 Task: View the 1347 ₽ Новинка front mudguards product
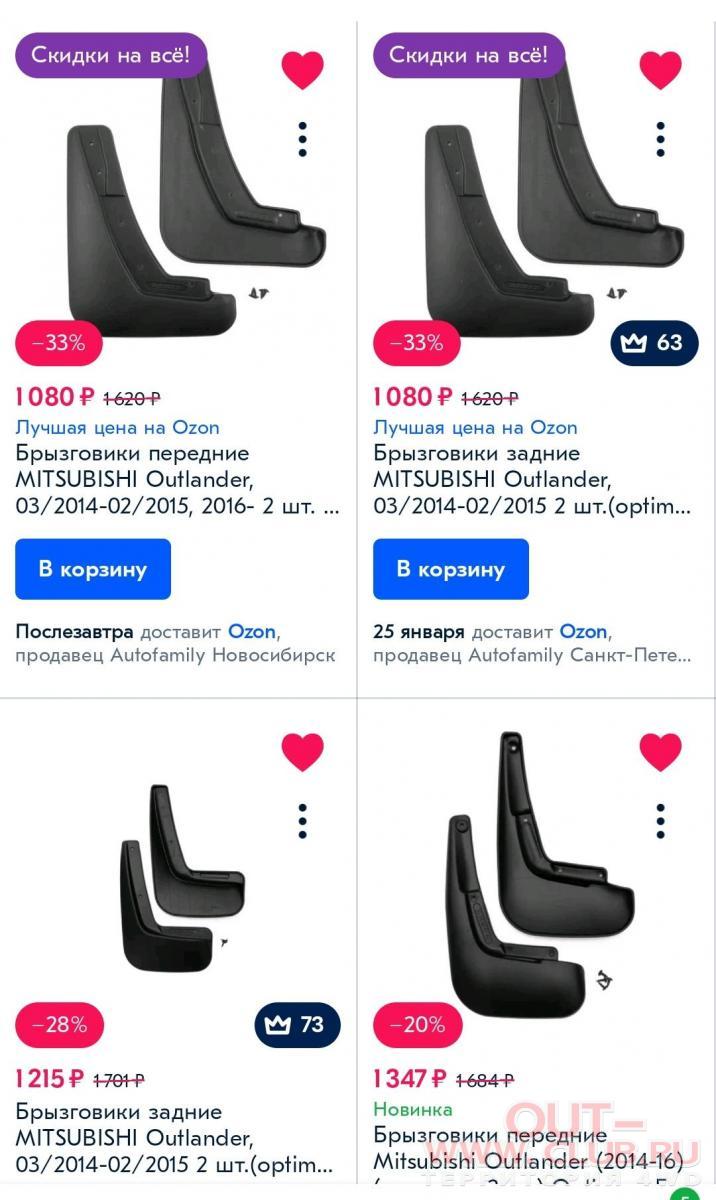tap(528, 1150)
